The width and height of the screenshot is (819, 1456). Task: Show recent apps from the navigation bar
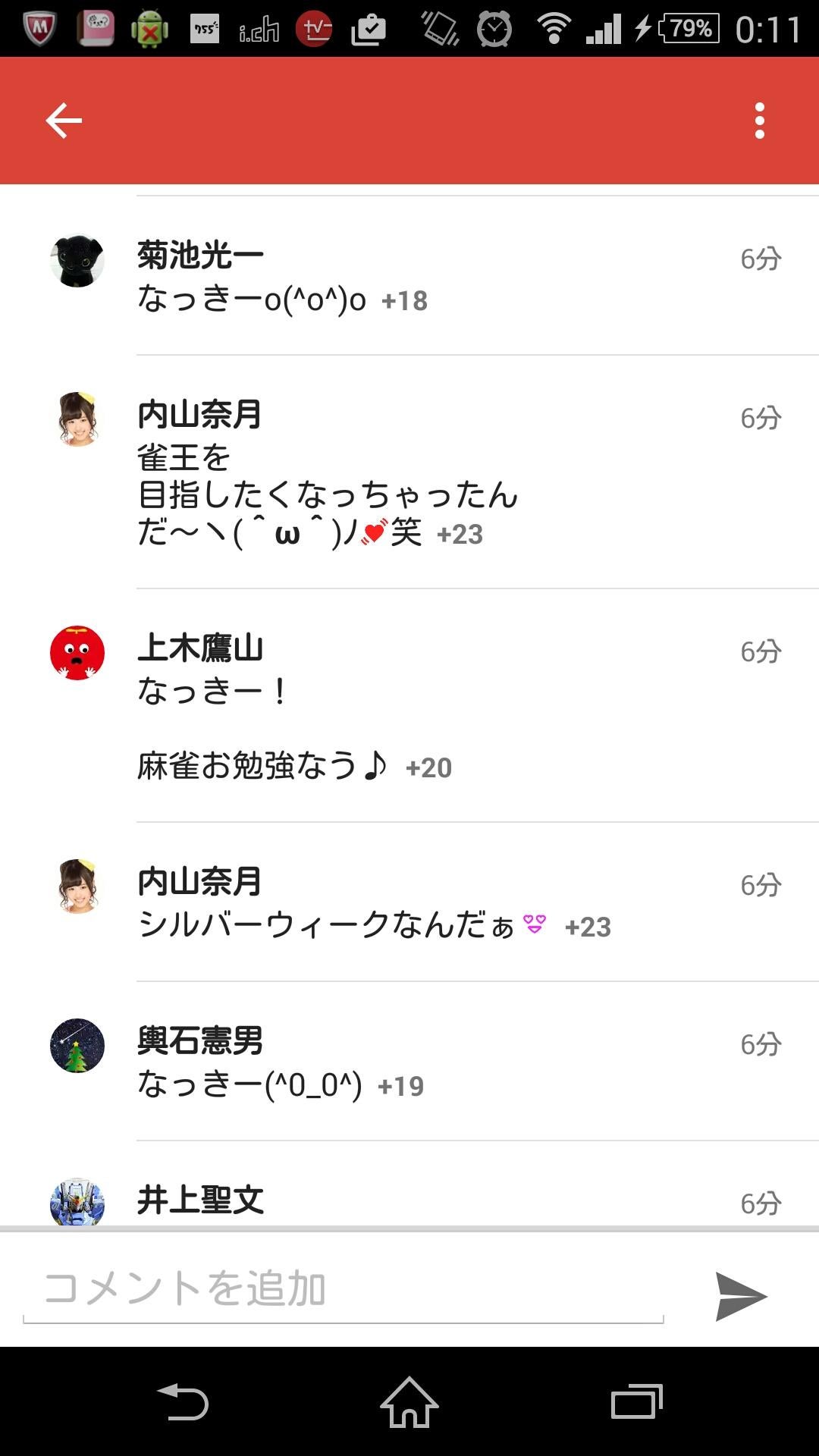coord(636,1402)
